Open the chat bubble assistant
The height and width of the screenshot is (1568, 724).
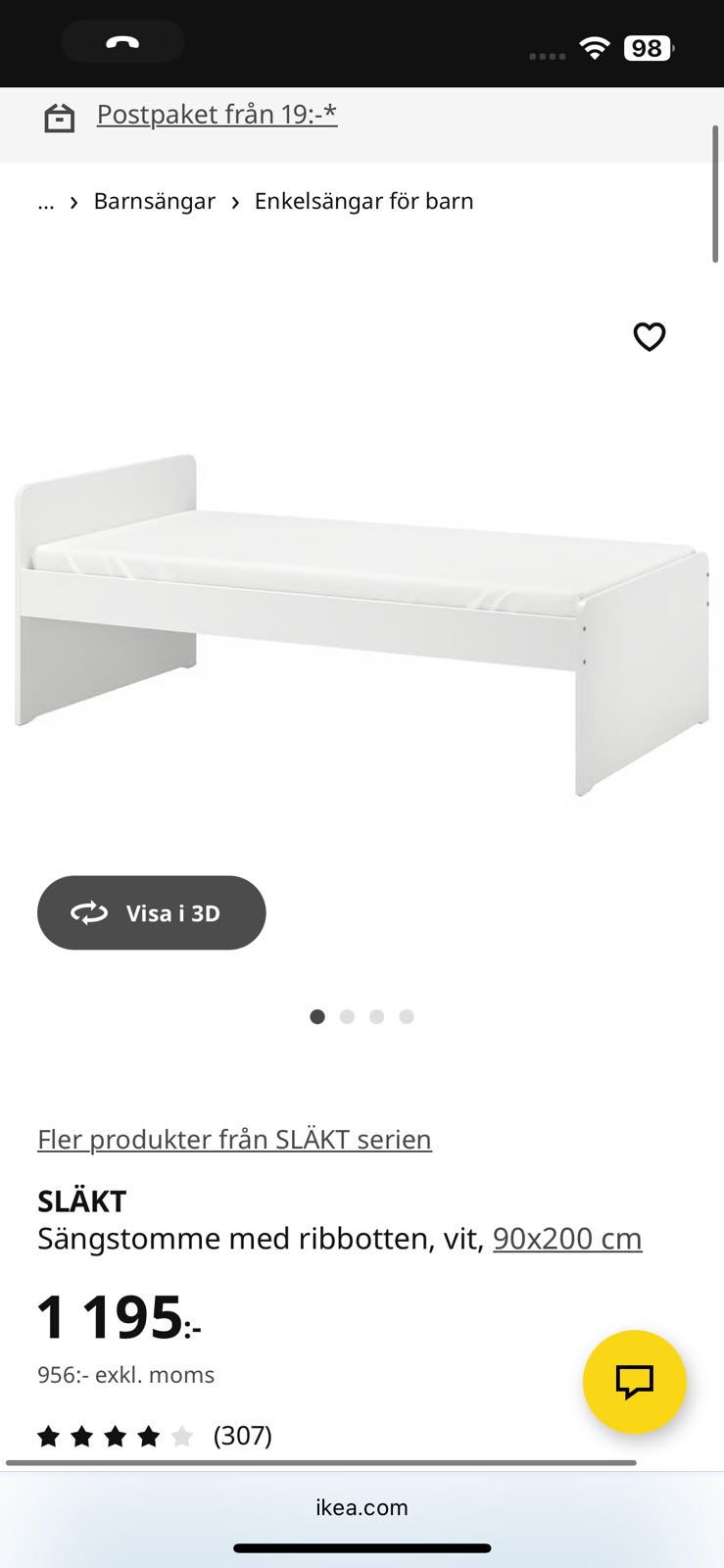point(635,1383)
